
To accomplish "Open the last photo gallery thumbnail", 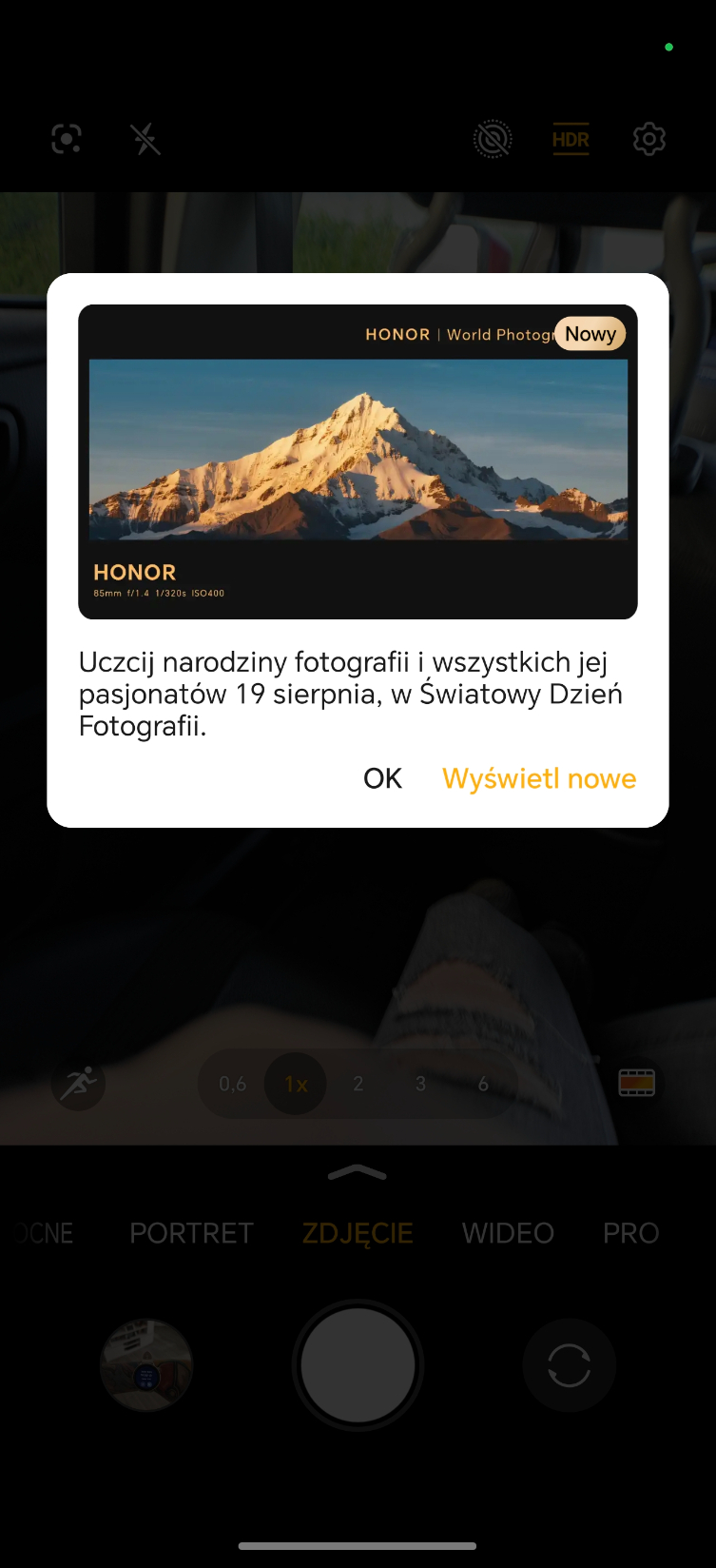I will [146, 1365].
